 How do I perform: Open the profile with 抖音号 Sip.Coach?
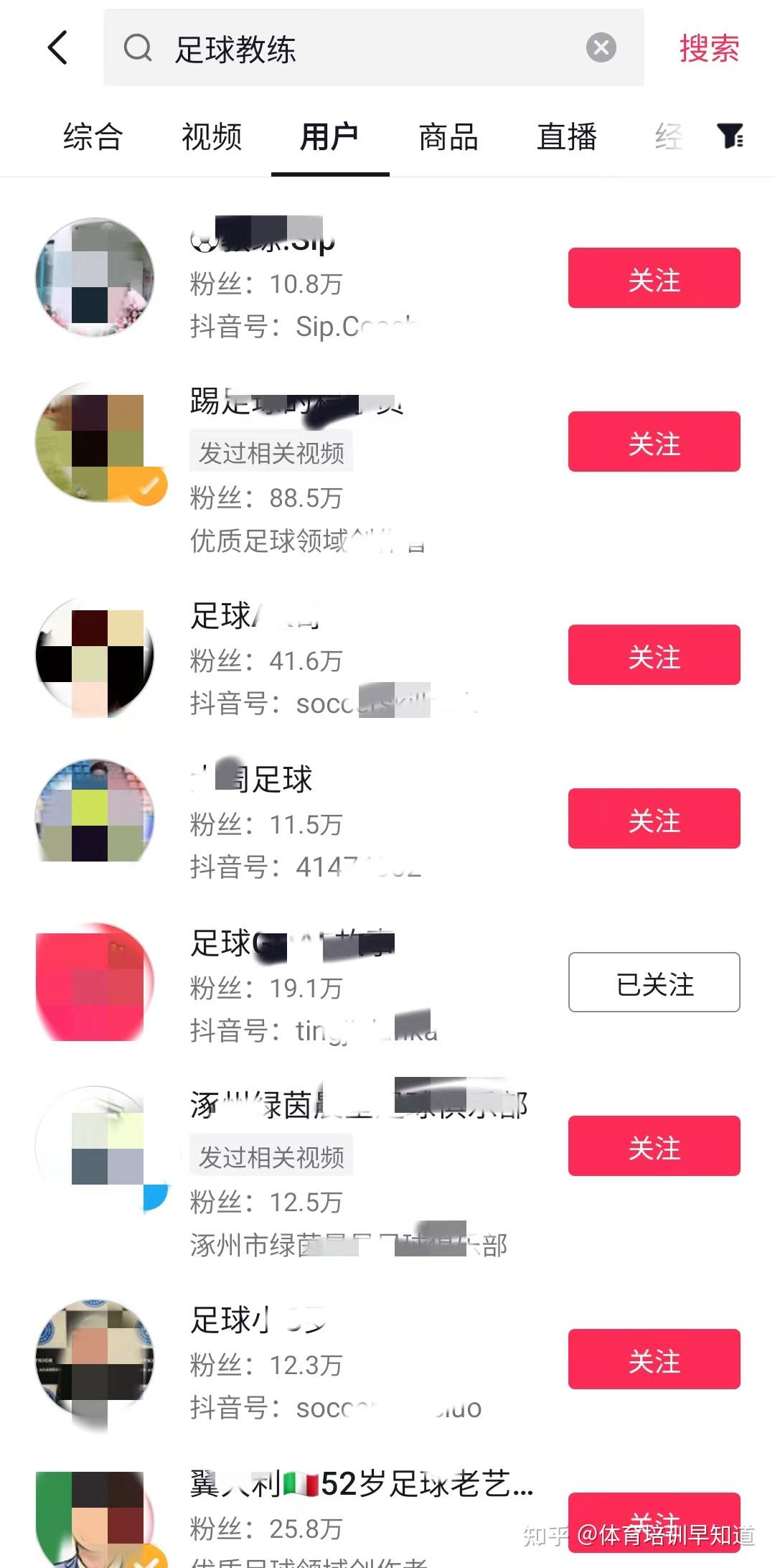pos(301,284)
